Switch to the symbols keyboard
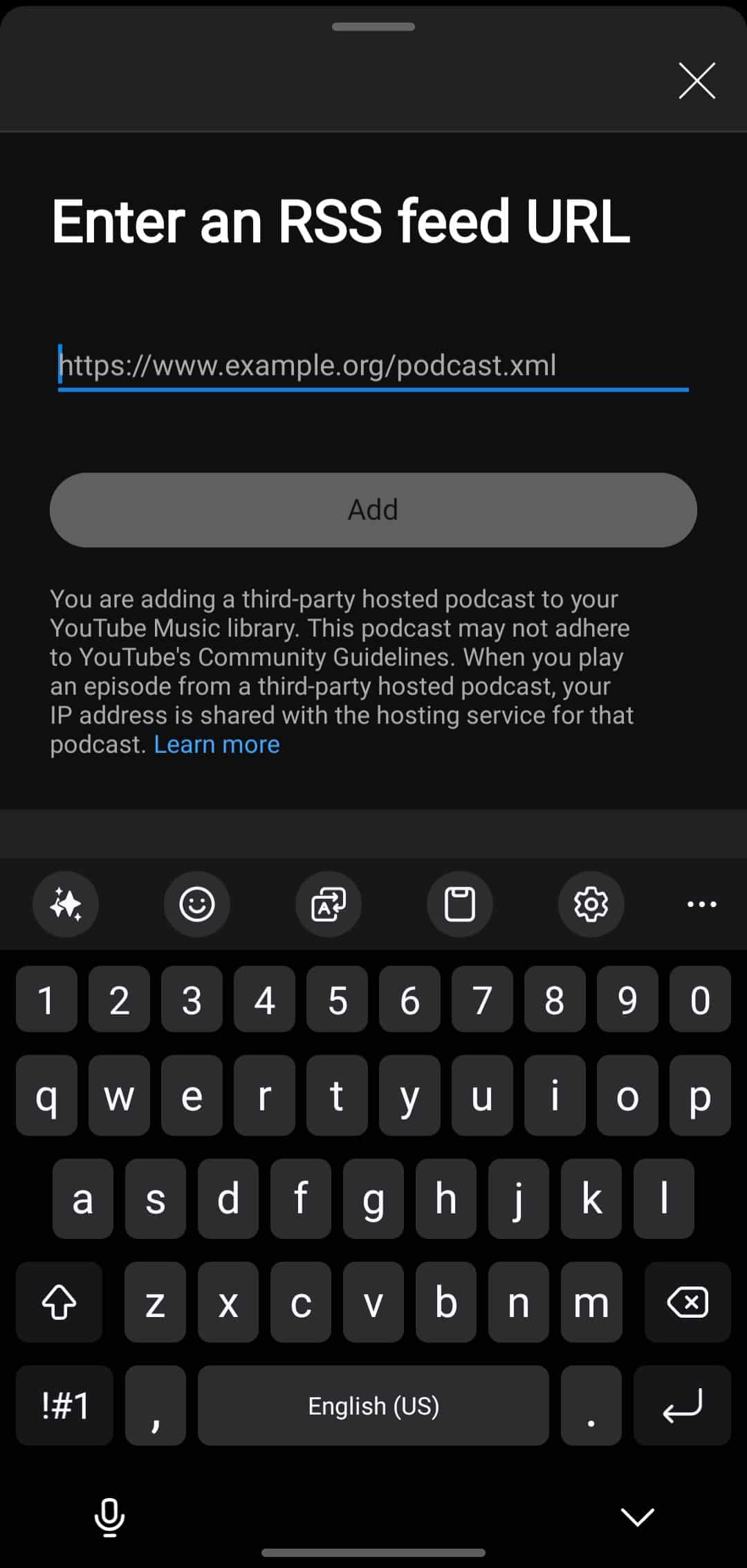 (x=64, y=1406)
